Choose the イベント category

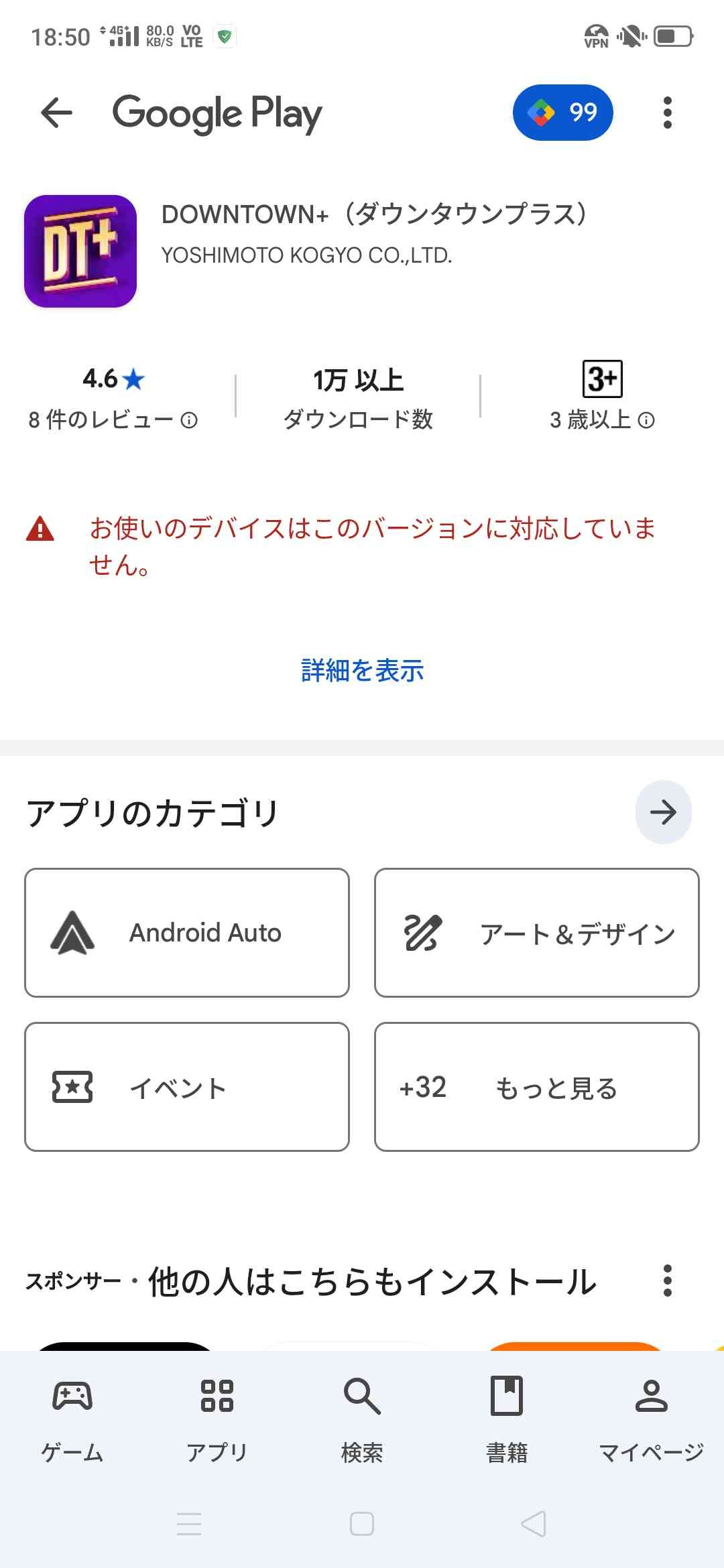click(187, 1087)
